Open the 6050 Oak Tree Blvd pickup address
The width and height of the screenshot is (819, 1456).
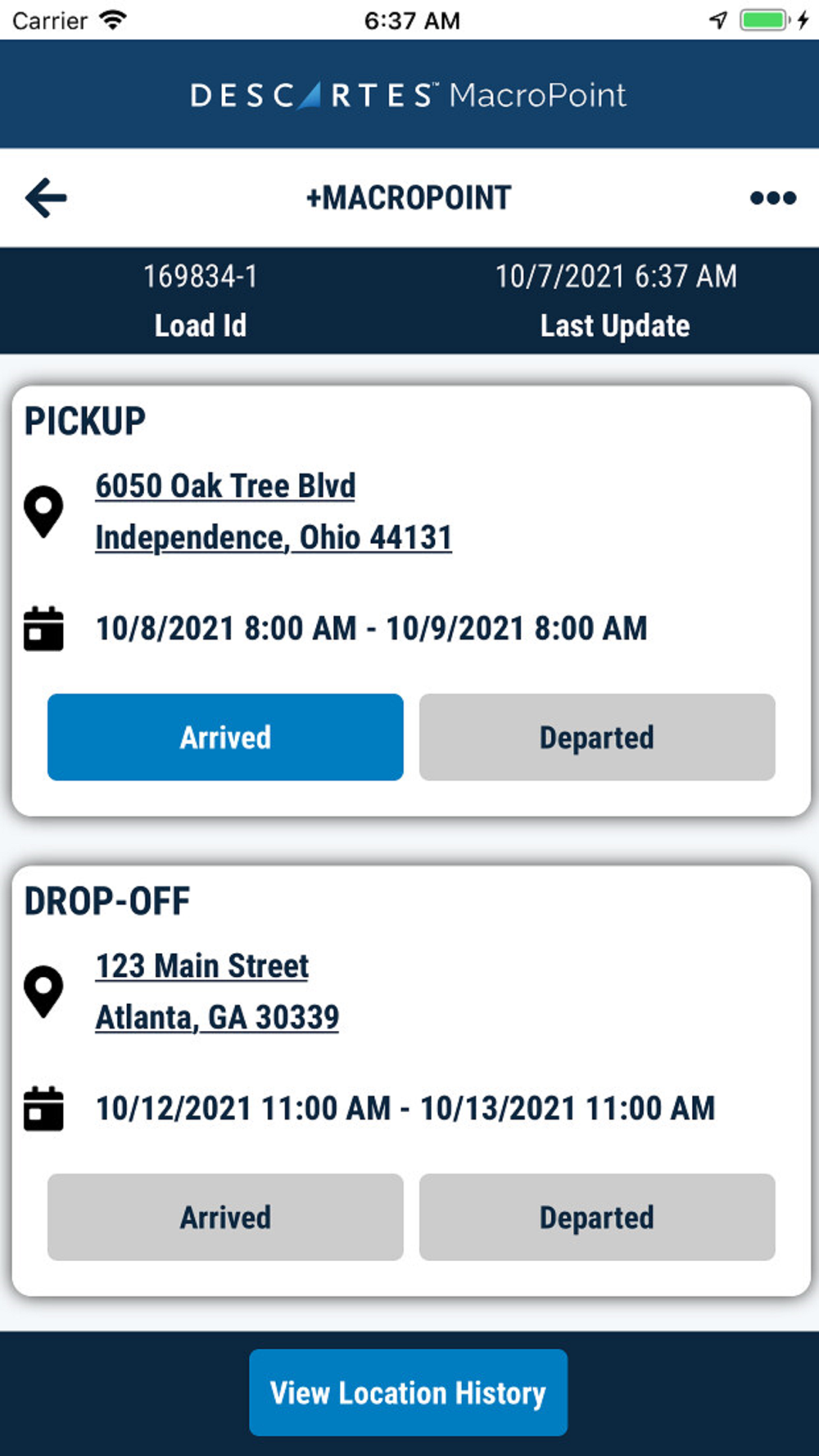pos(272,511)
